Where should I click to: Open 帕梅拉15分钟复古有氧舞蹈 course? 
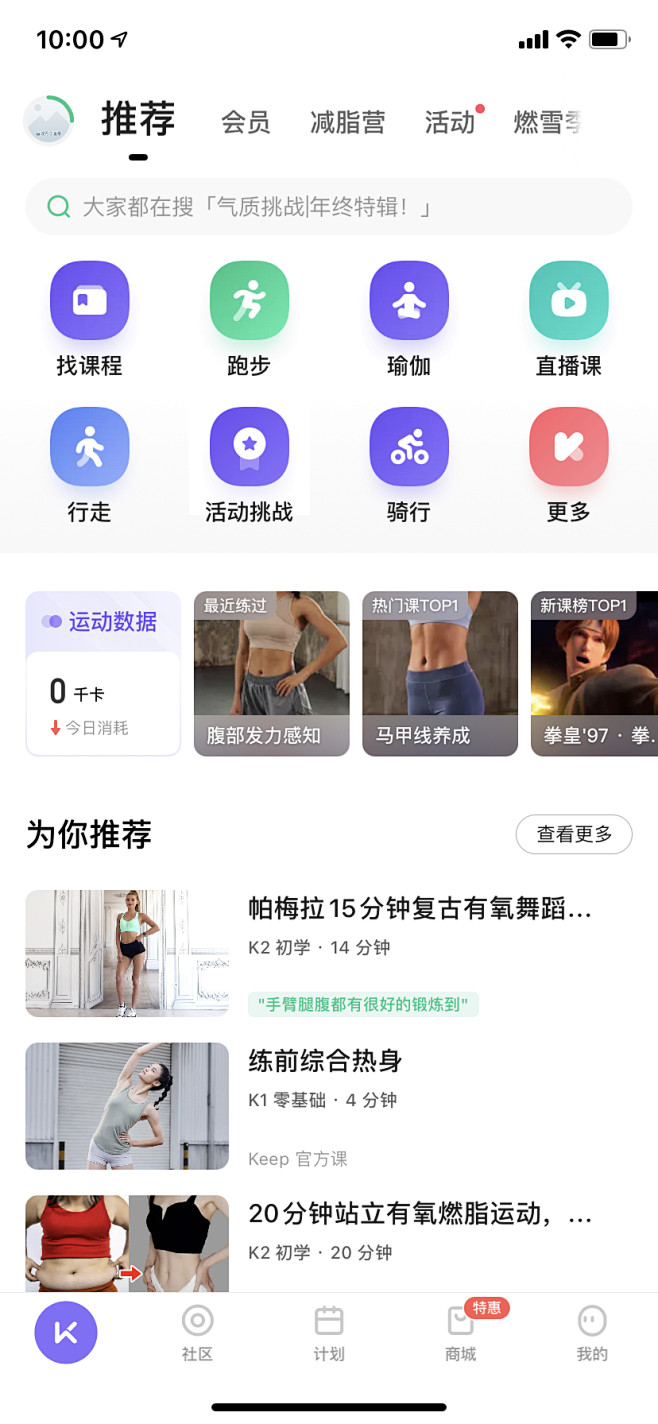pyautogui.click(x=420, y=909)
